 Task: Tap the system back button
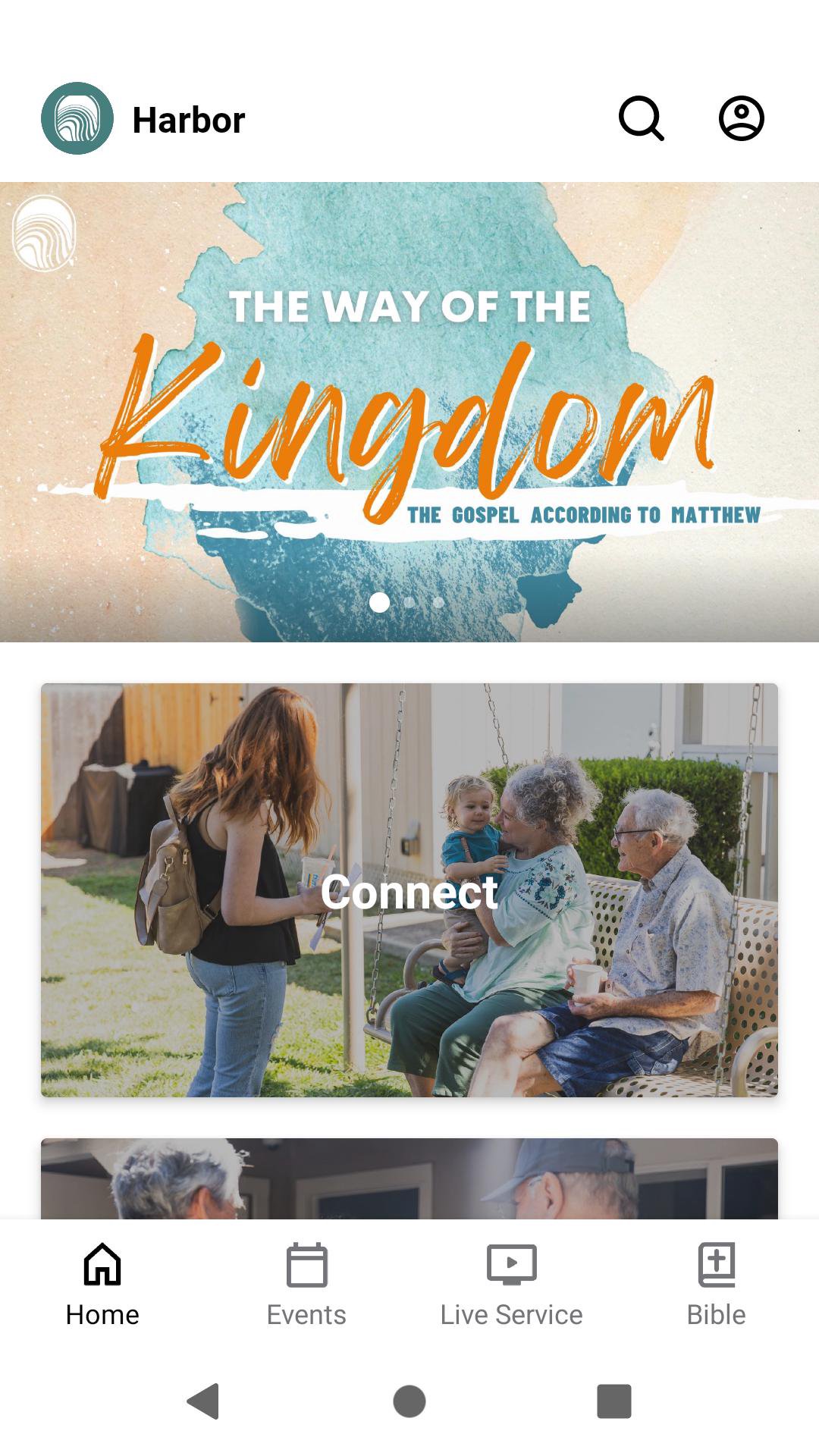pyautogui.click(x=203, y=1401)
